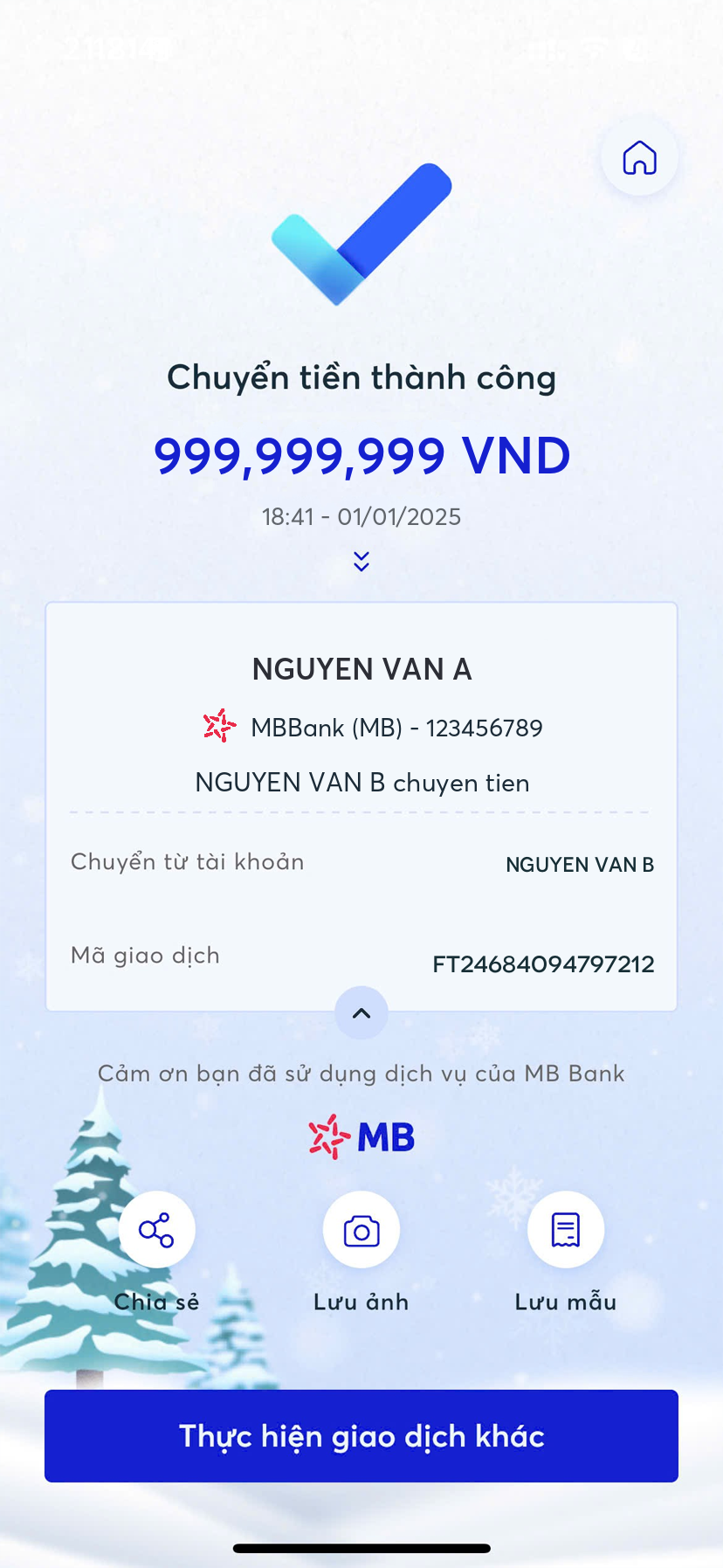The height and width of the screenshot is (1568, 723).
Task: Go to the home screen icon
Action: click(x=639, y=158)
